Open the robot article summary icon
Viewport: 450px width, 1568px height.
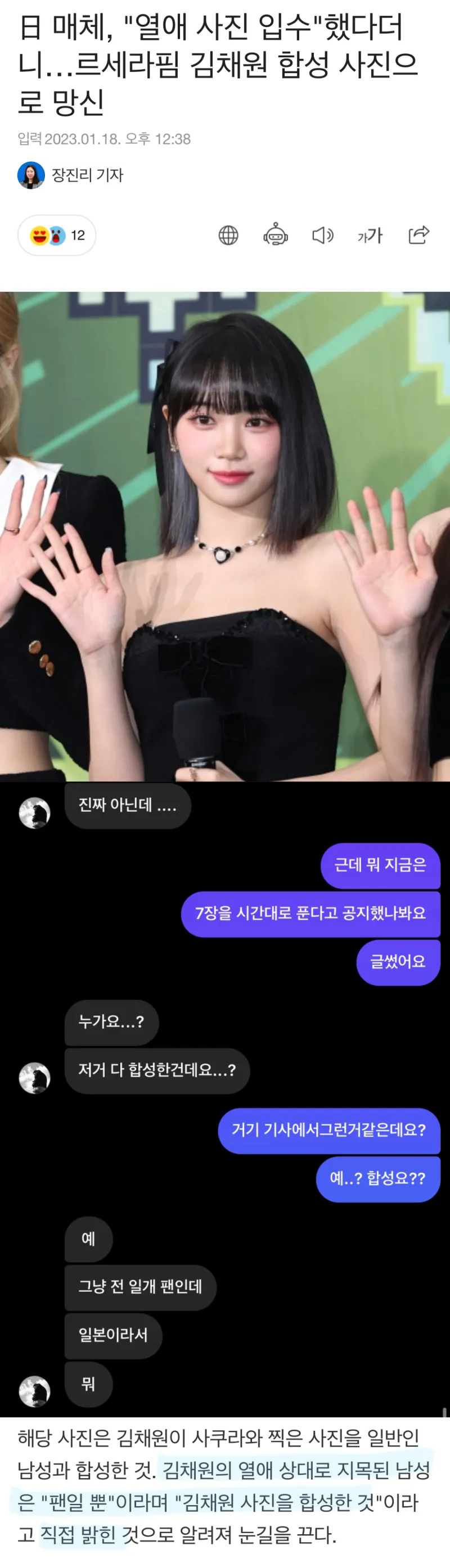coord(275,235)
